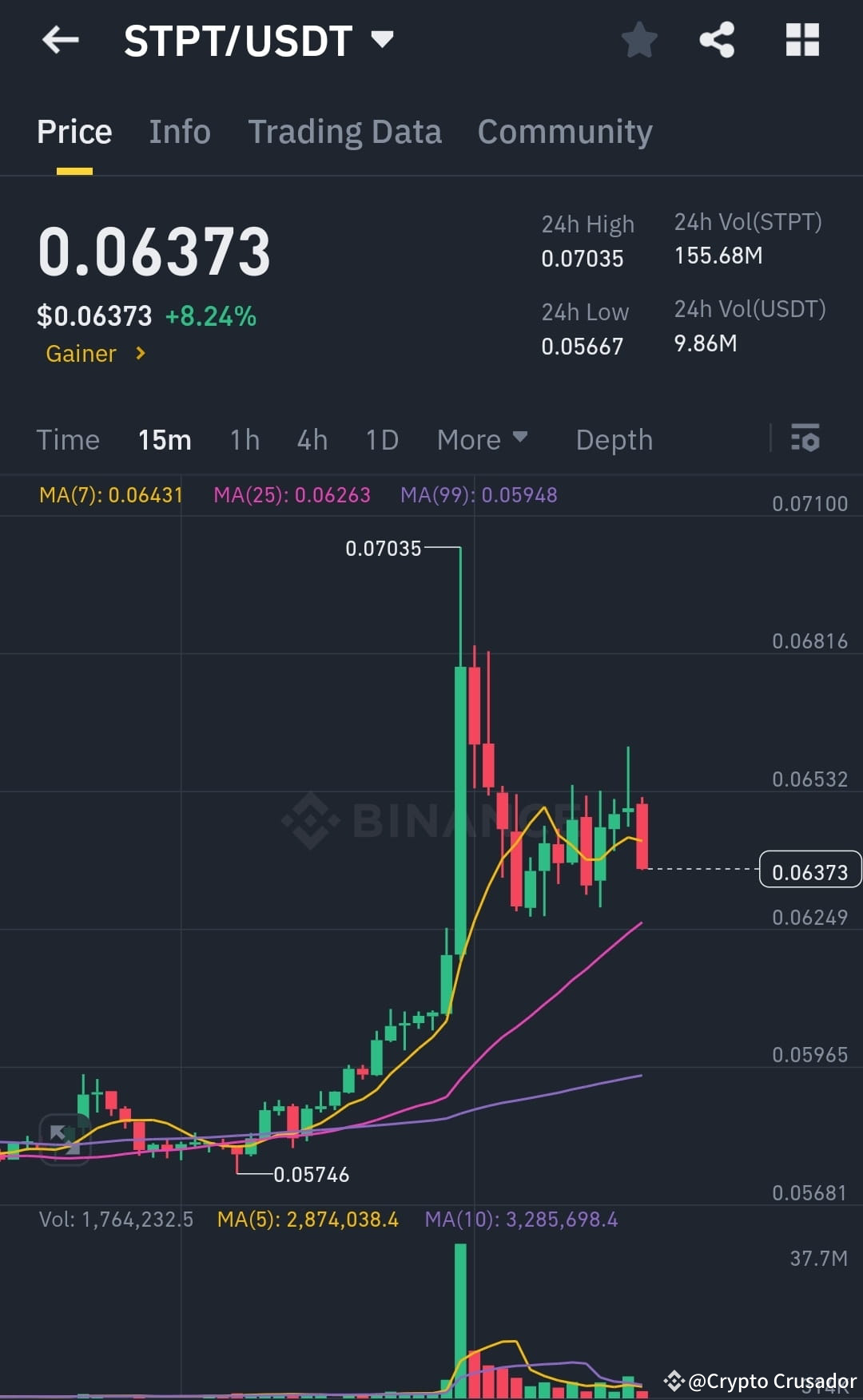Open the Community tab

[565, 131]
